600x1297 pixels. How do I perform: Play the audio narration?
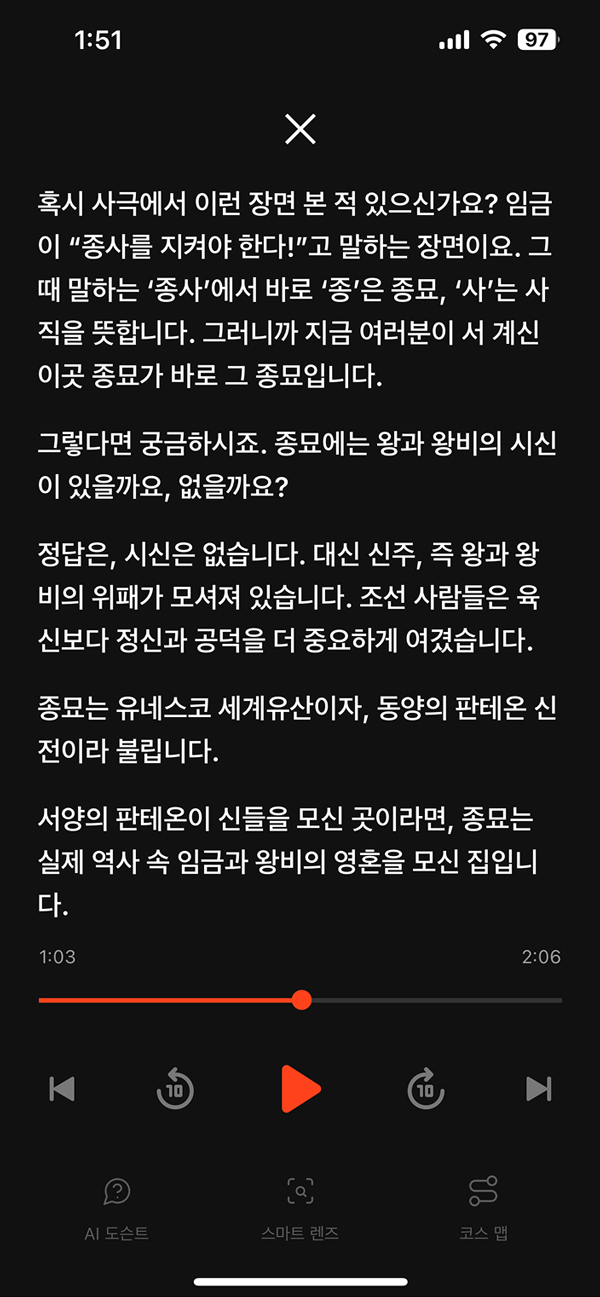coord(300,1089)
